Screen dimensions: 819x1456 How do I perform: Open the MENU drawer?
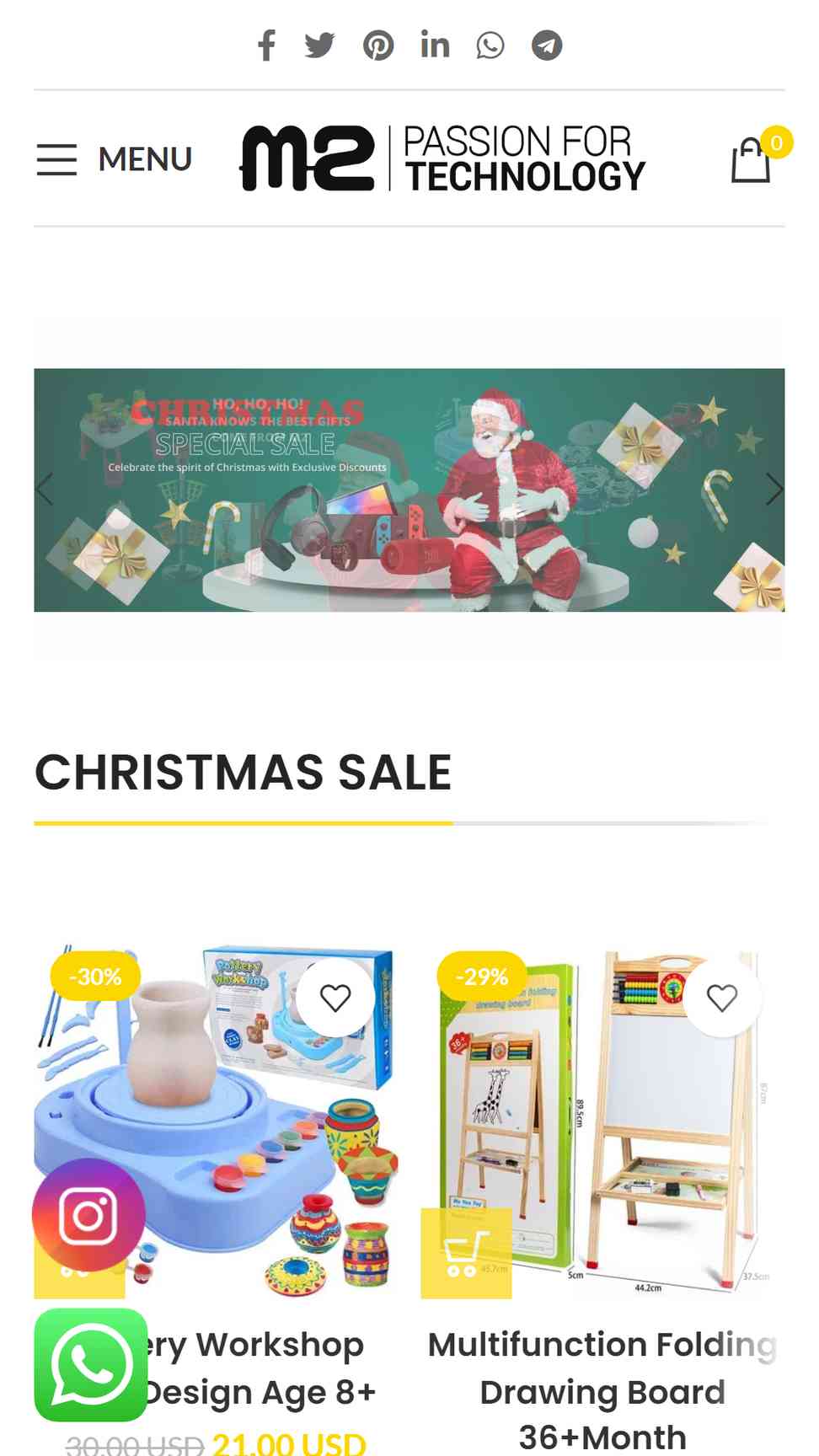(115, 159)
